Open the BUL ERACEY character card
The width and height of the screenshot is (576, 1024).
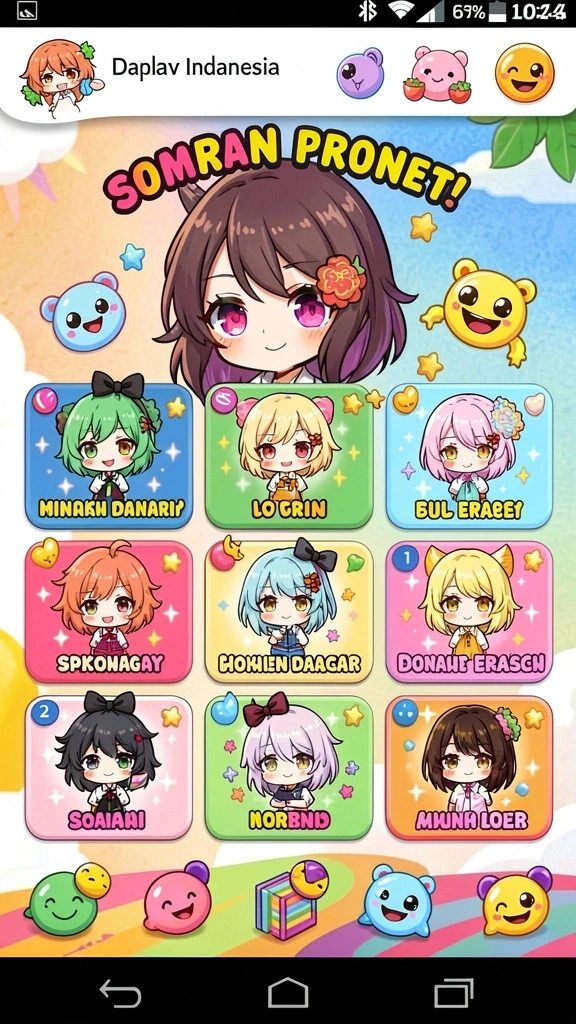tap(469, 456)
